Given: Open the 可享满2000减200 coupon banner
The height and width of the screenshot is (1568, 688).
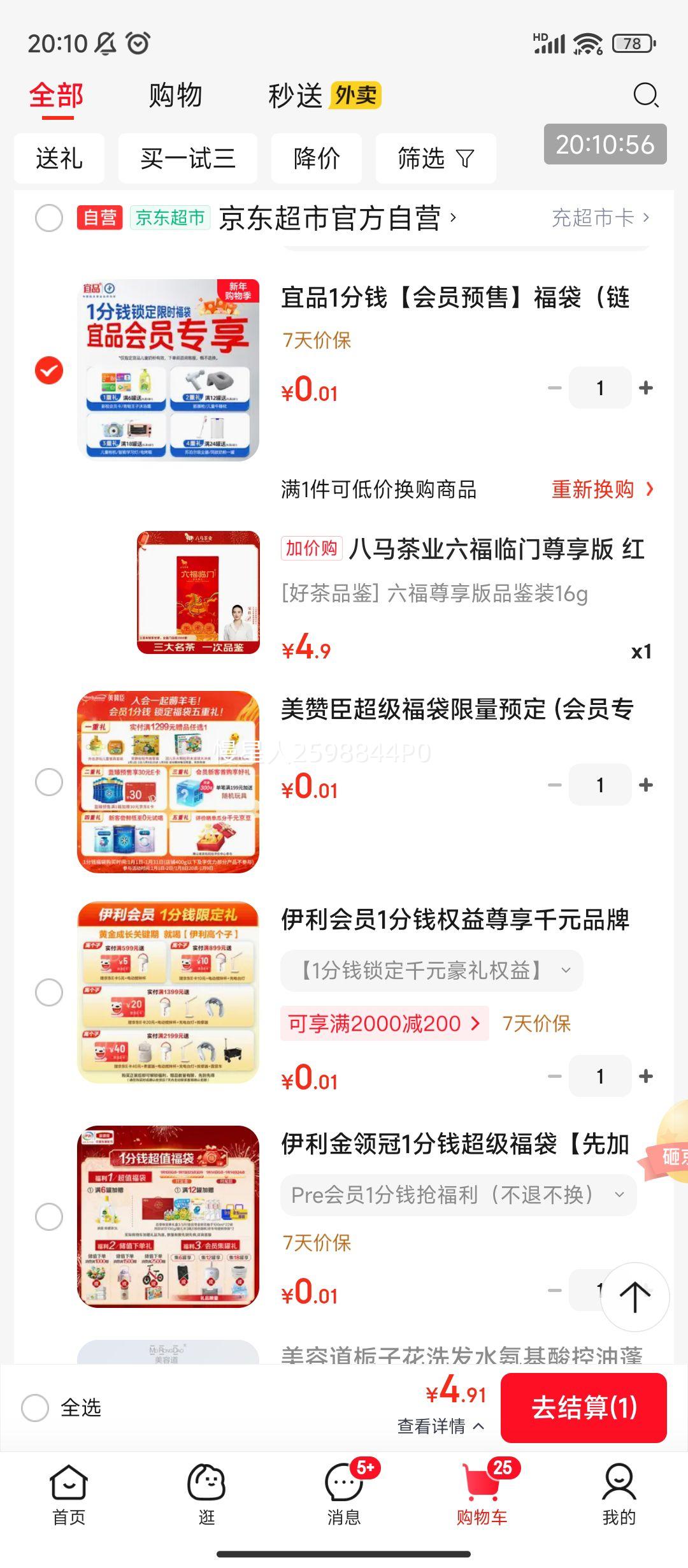Looking at the screenshot, I should tap(385, 1024).
